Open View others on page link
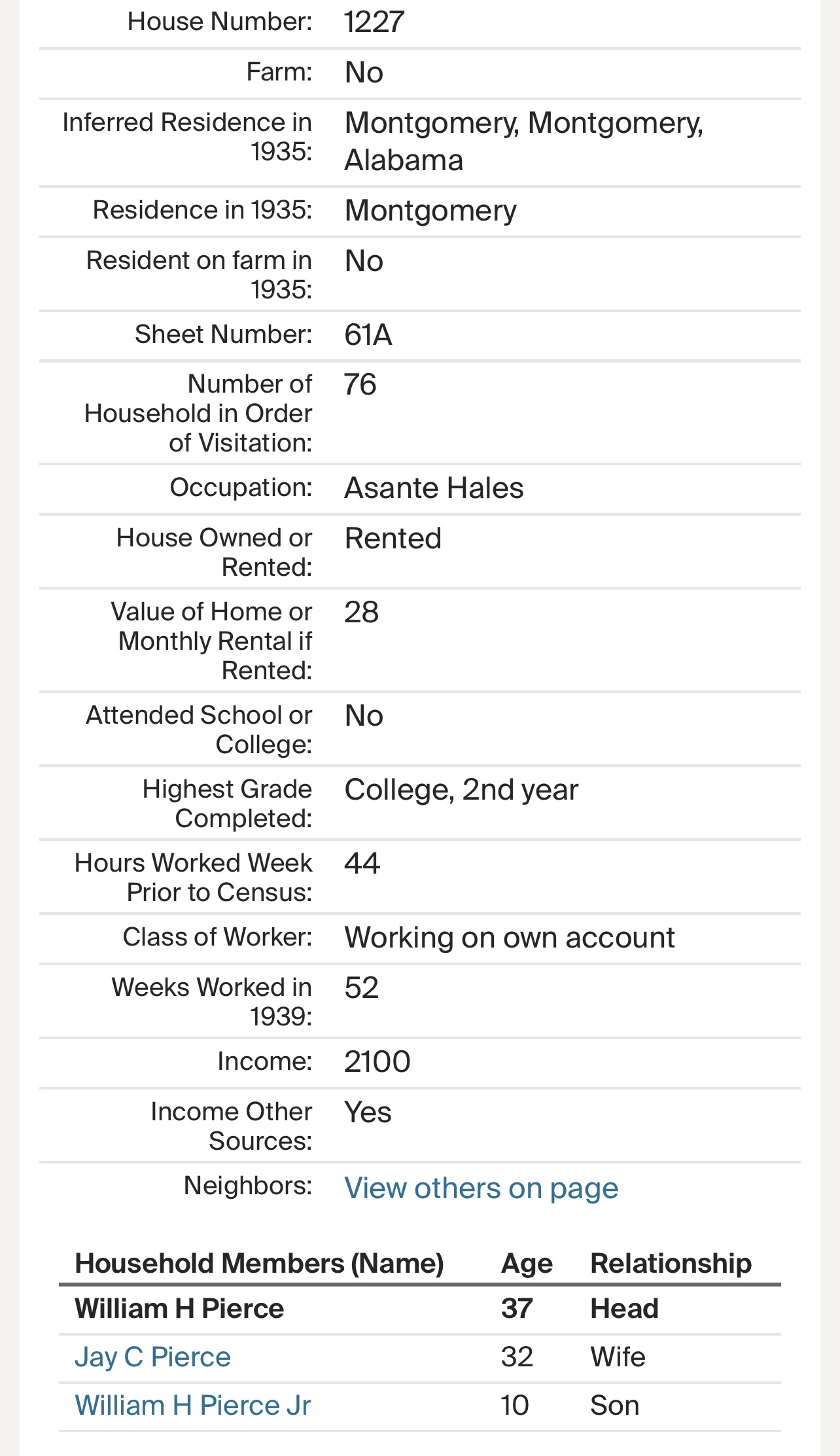This screenshot has height=1456, width=840. 481,1188
